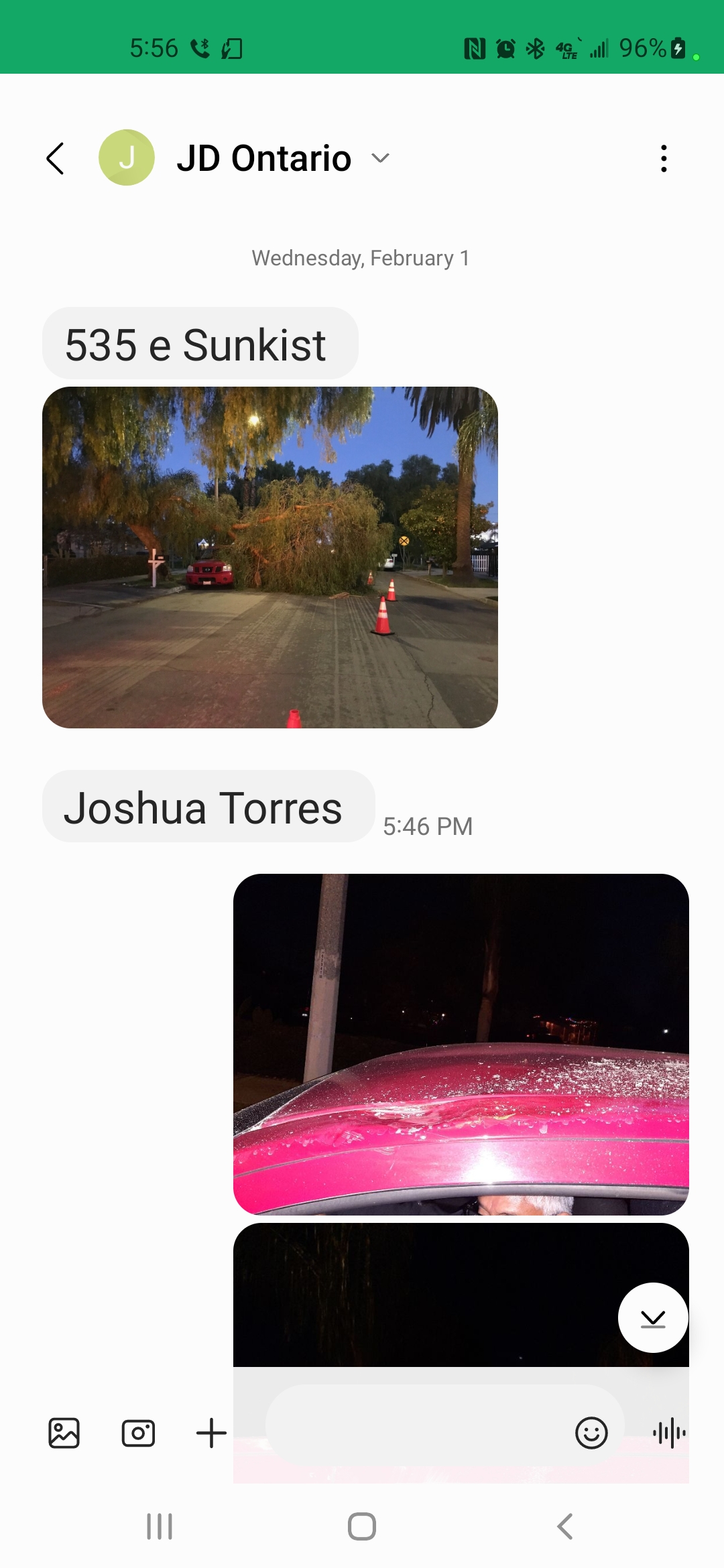Expand the JD Ontario contact dropdown
724x1568 pixels.
point(381,158)
